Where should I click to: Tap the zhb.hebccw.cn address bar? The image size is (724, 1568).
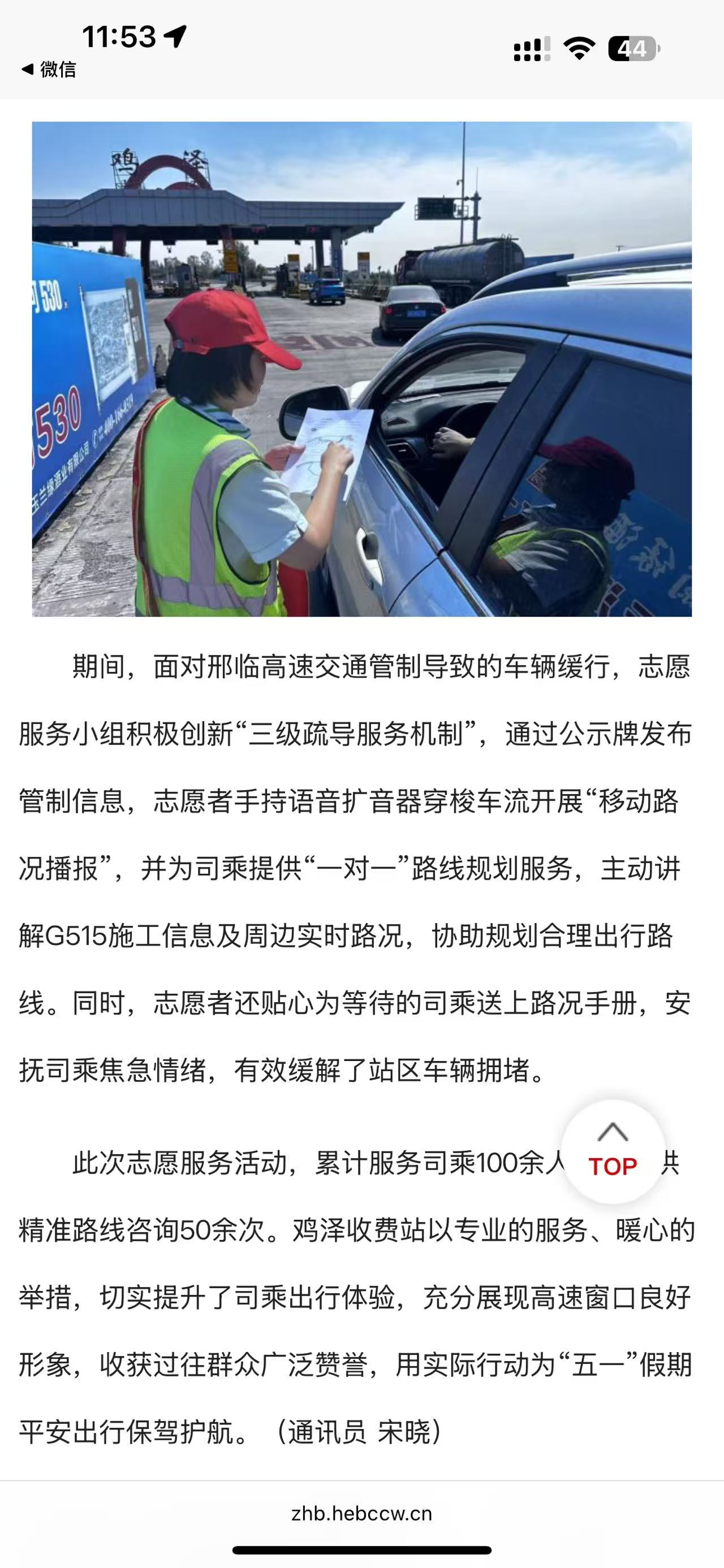pyautogui.click(x=361, y=1513)
